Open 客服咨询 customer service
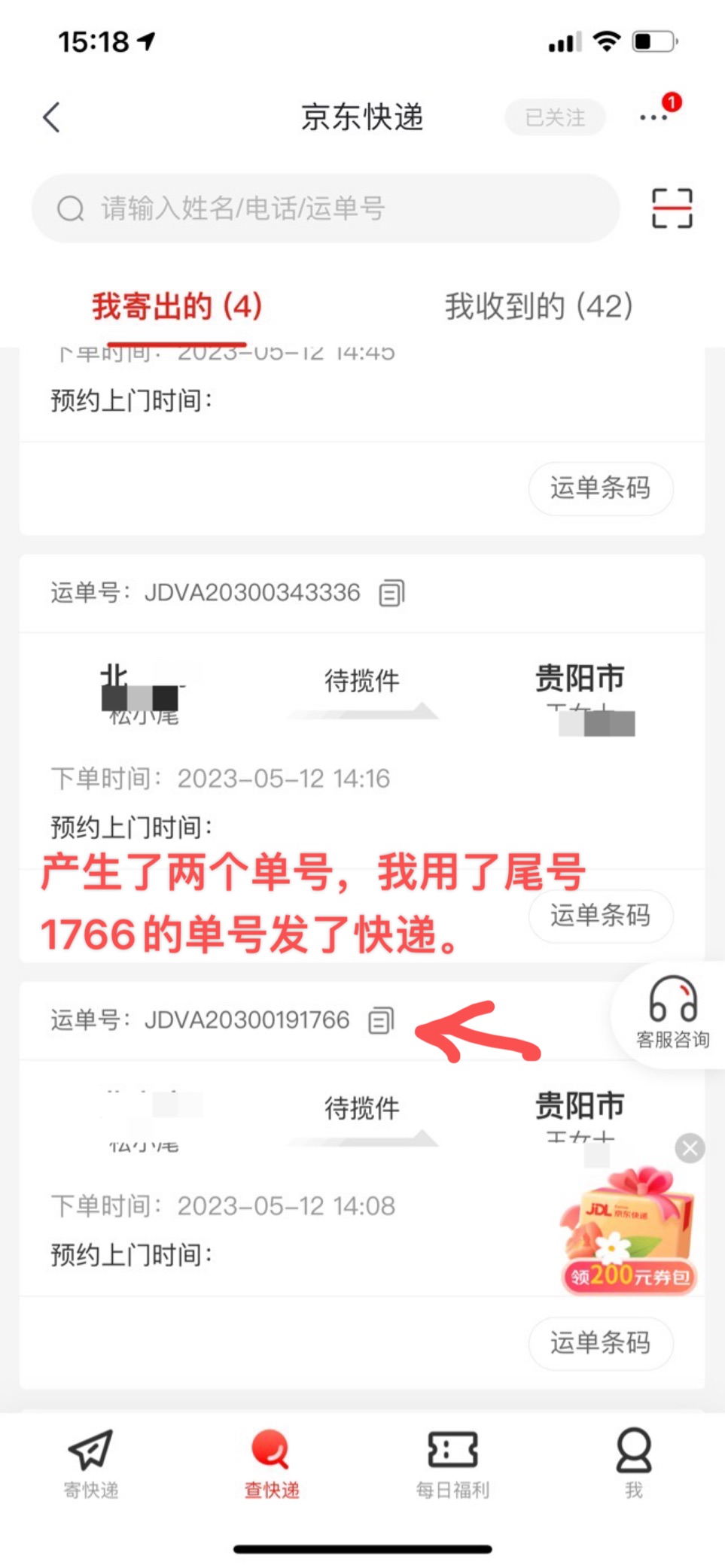 click(x=672, y=1013)
